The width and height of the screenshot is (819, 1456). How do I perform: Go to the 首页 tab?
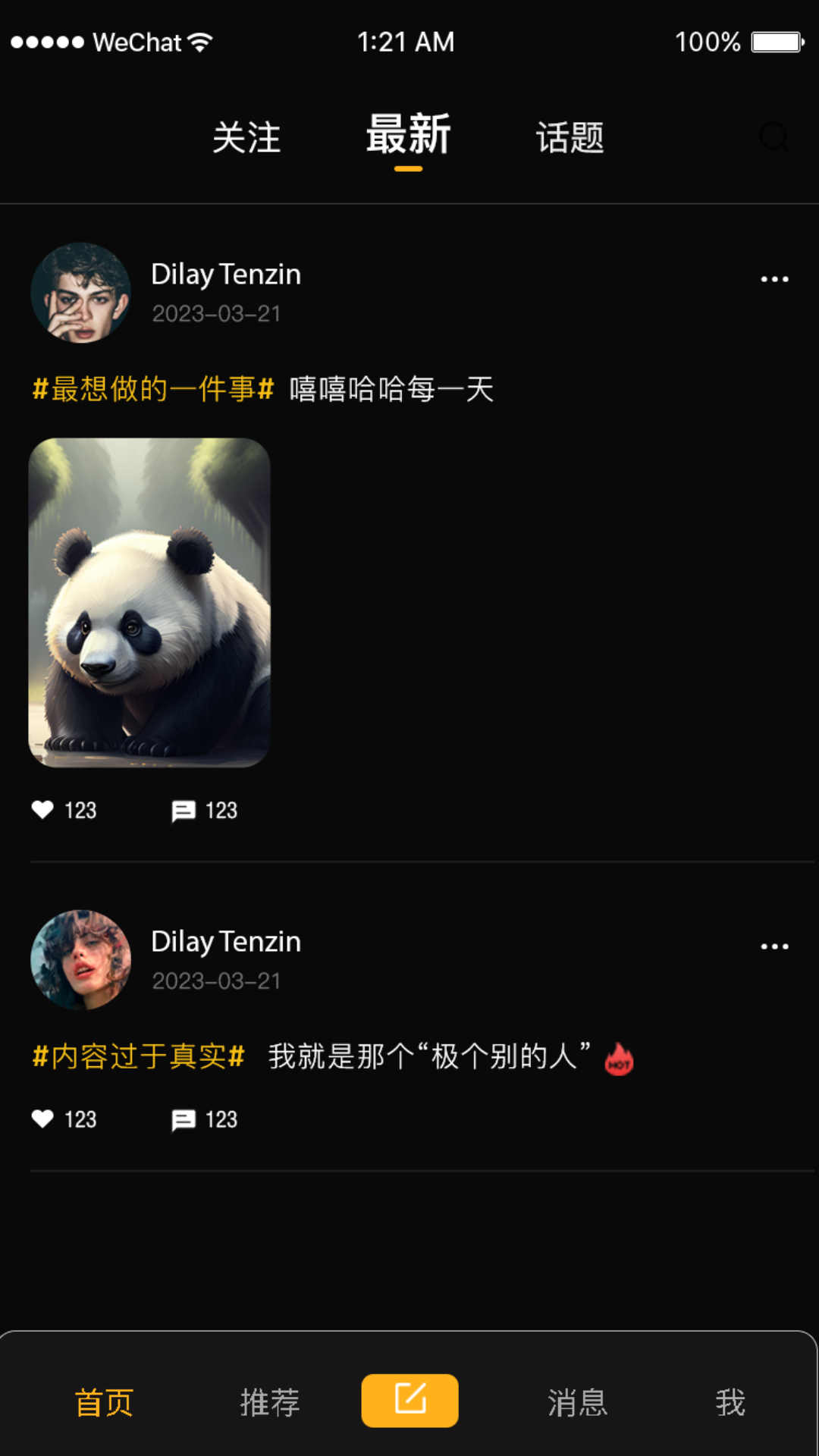pyautogui.click(x=104, y=1402)
